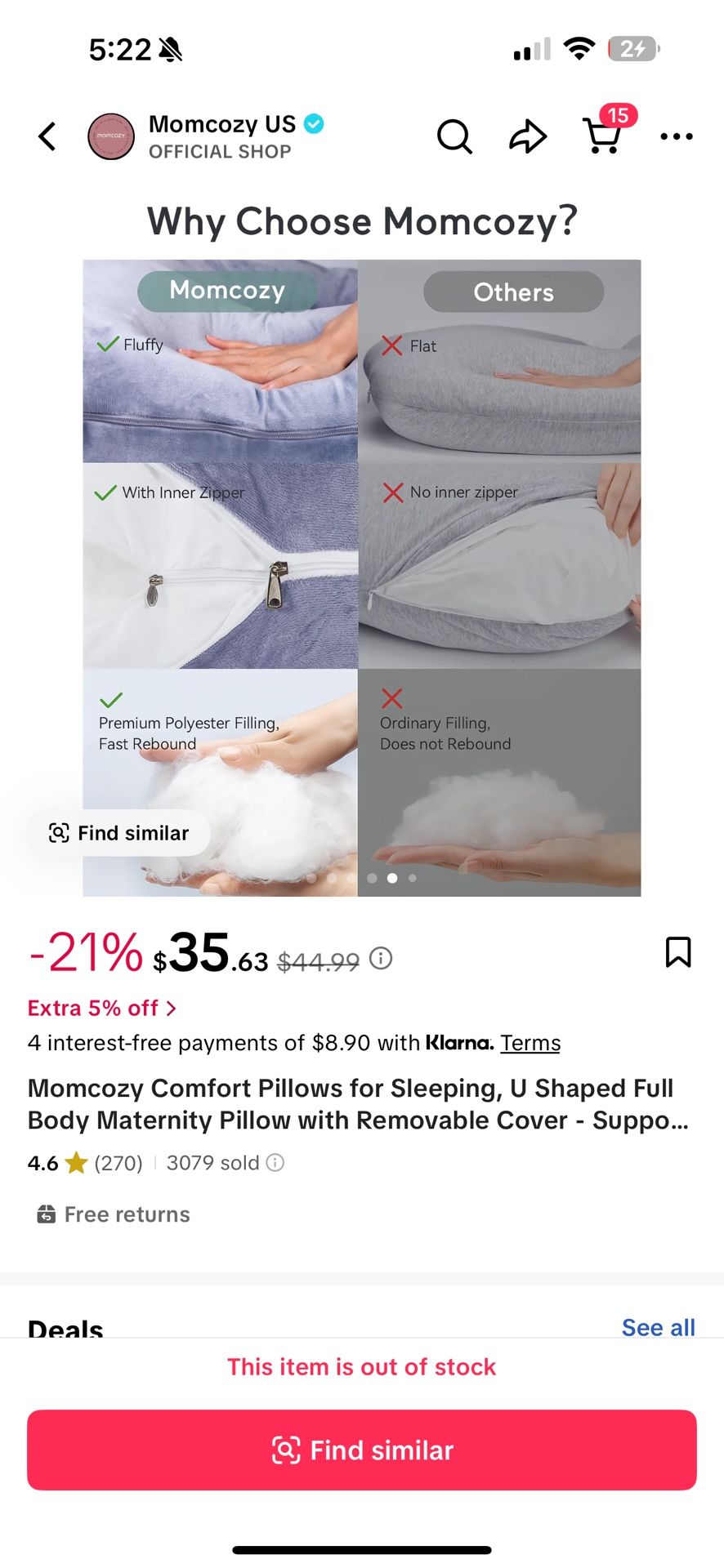Select the second carousel page dot
724x1568 pixels.
point(392,878)
